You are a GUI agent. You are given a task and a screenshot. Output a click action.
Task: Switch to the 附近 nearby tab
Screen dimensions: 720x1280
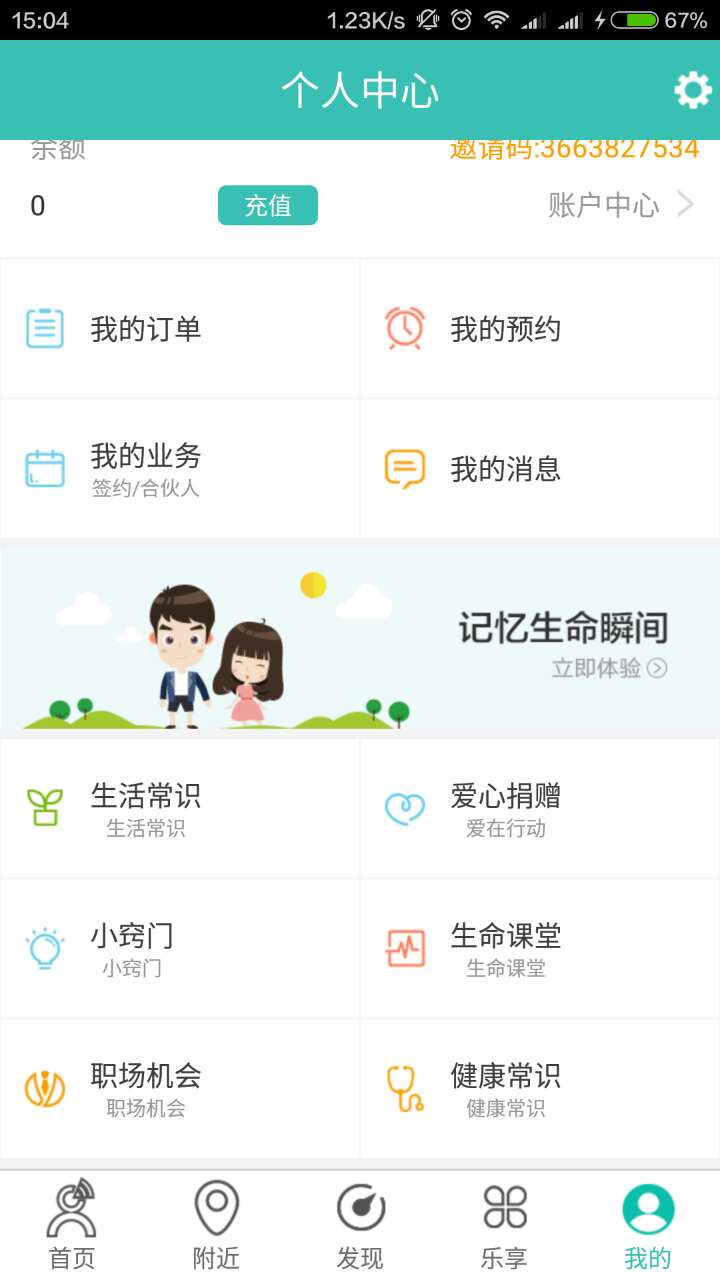[x=216, y=1225]
